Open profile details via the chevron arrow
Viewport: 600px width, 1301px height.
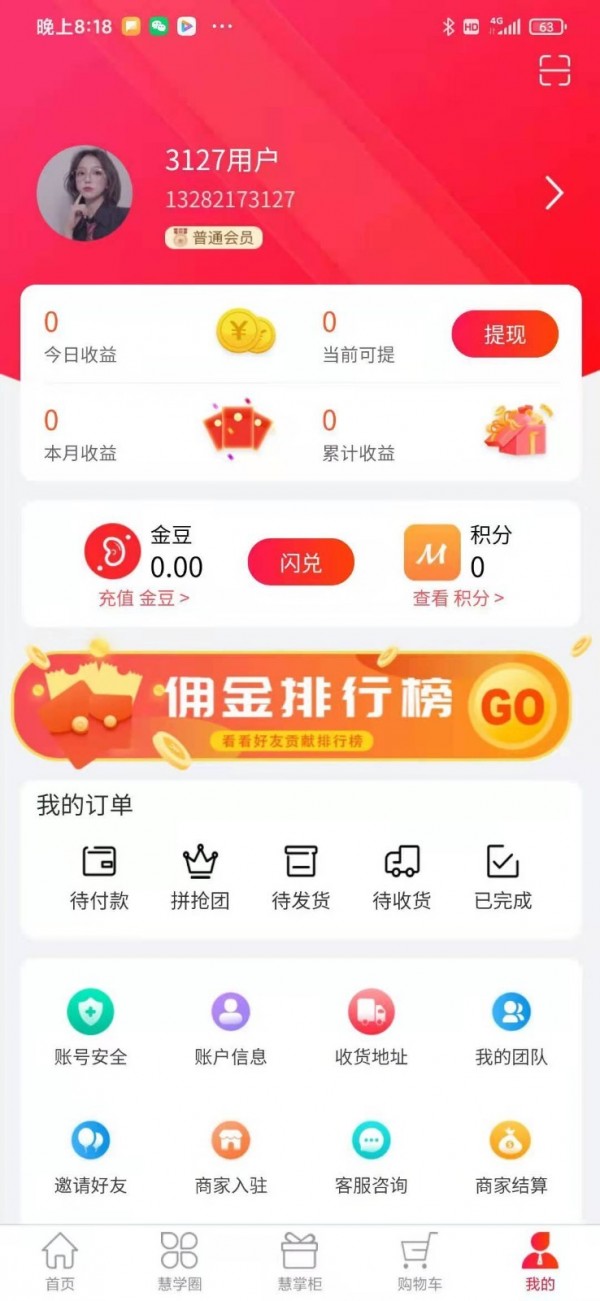[554, 193]
